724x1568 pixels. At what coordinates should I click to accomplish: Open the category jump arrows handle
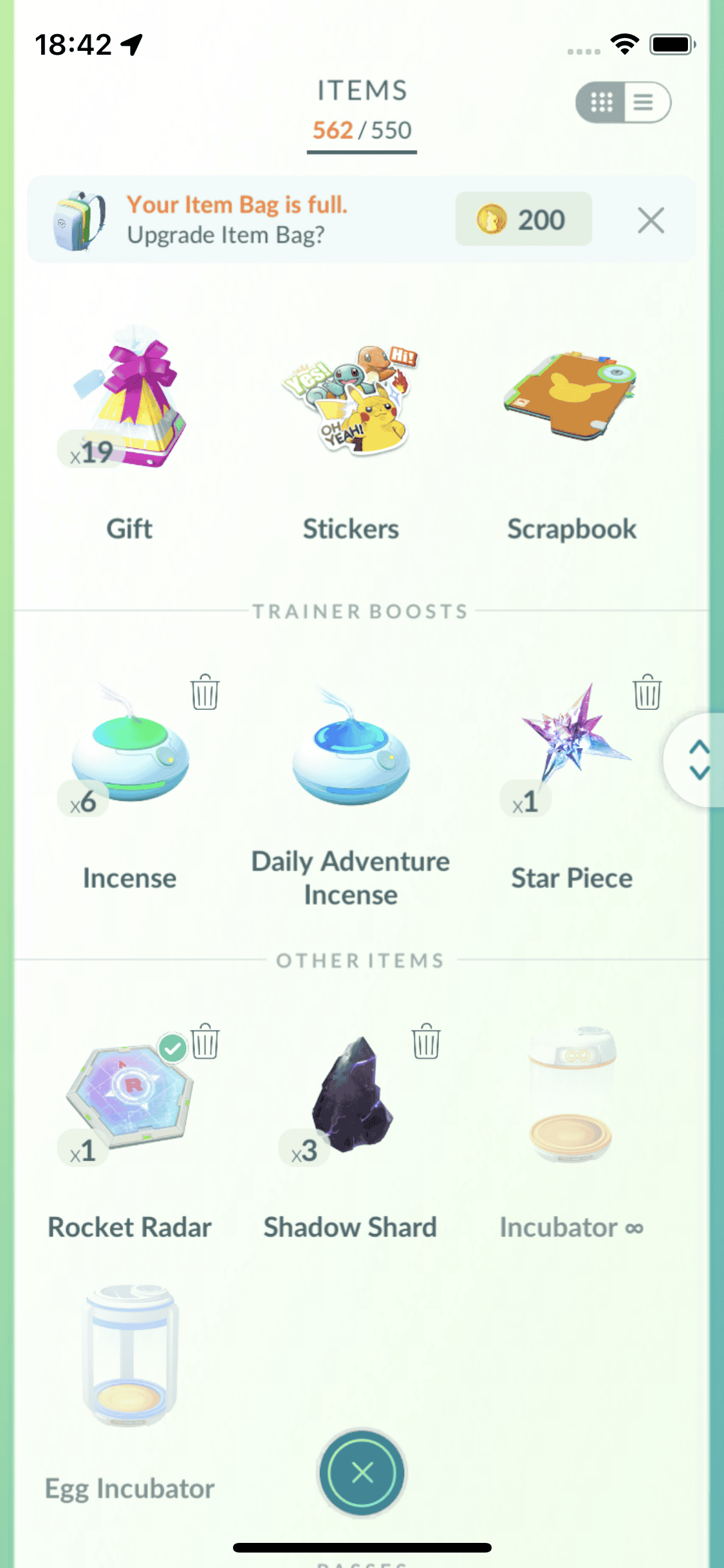[x=698, y=760]
